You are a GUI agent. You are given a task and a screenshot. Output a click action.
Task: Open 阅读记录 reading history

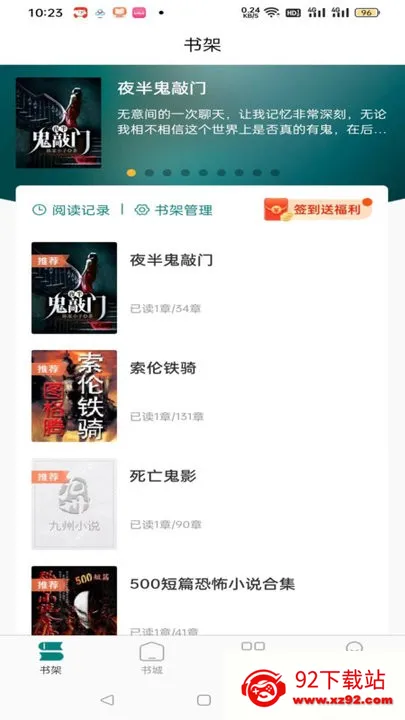pos(71,210)
